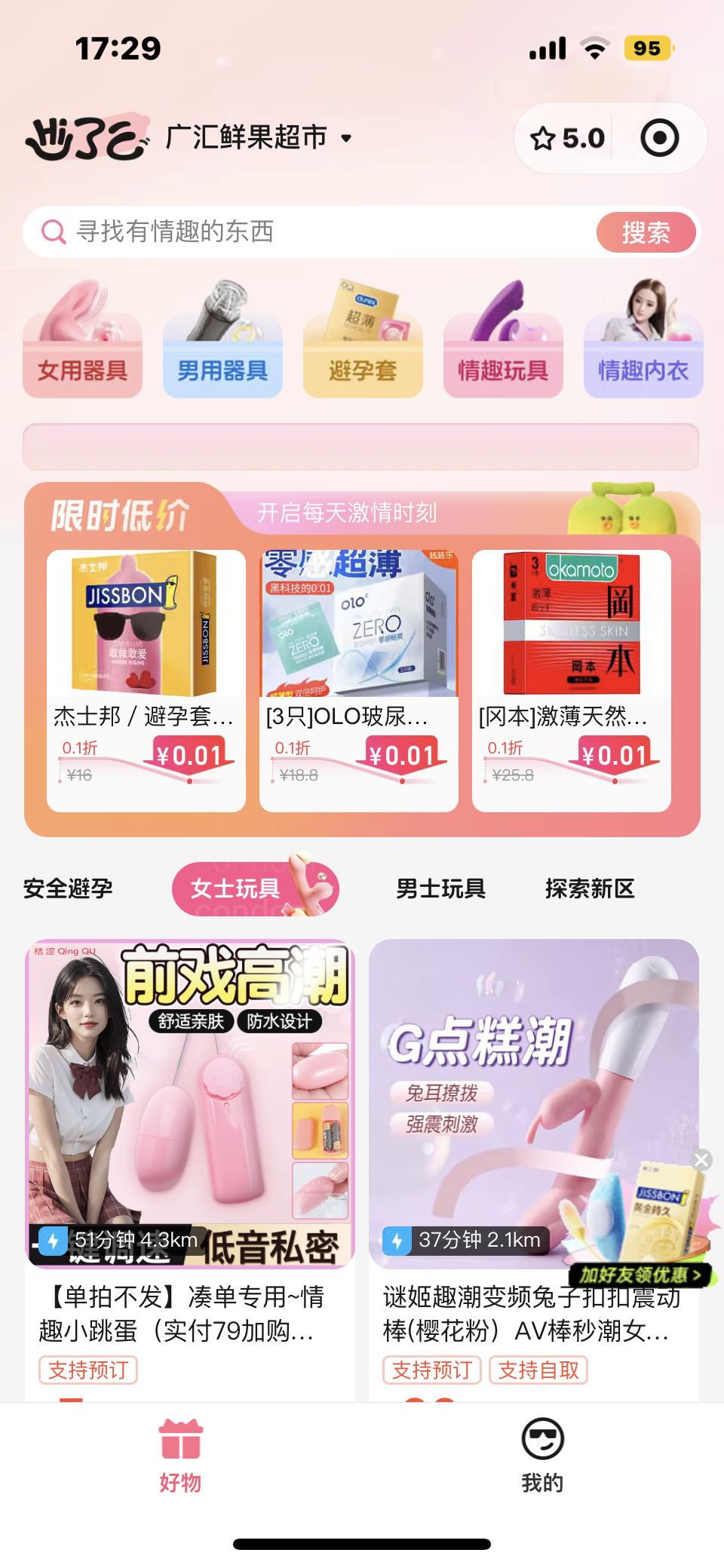The width and height of the screenshot is (724, 1568).
Task: Tap the 搜索 button
Action: coord(646,232)
